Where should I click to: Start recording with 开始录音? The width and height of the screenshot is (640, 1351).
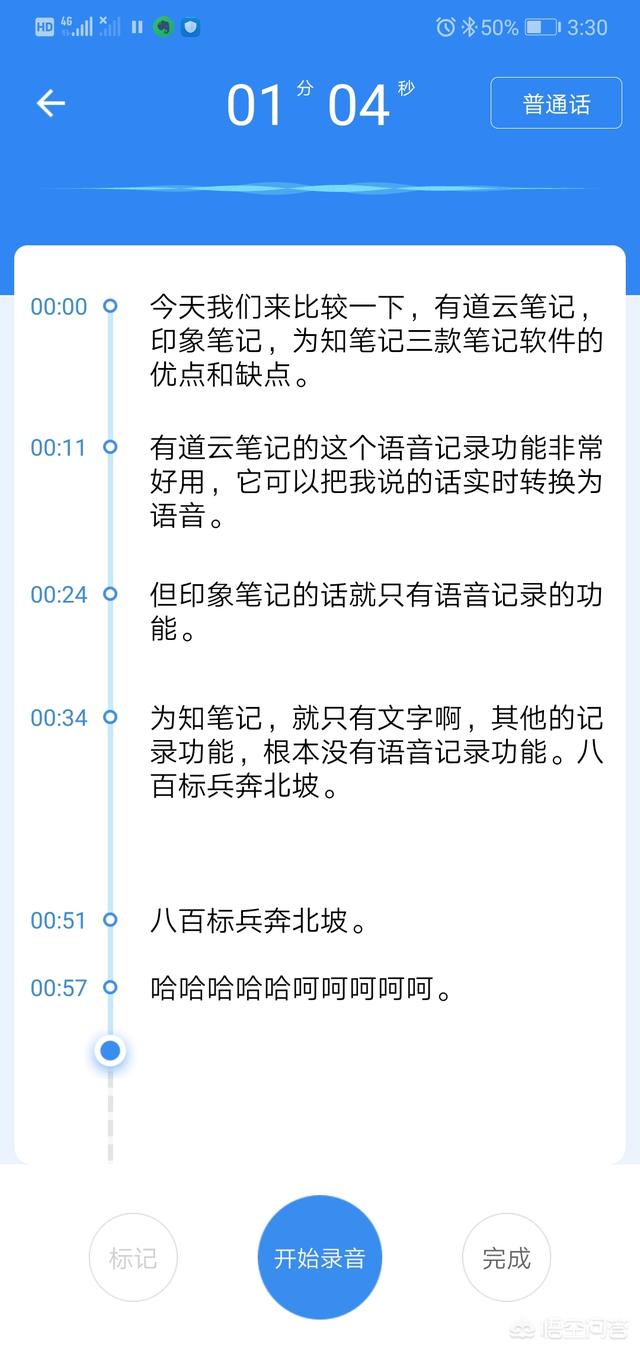coord(320,1258)
